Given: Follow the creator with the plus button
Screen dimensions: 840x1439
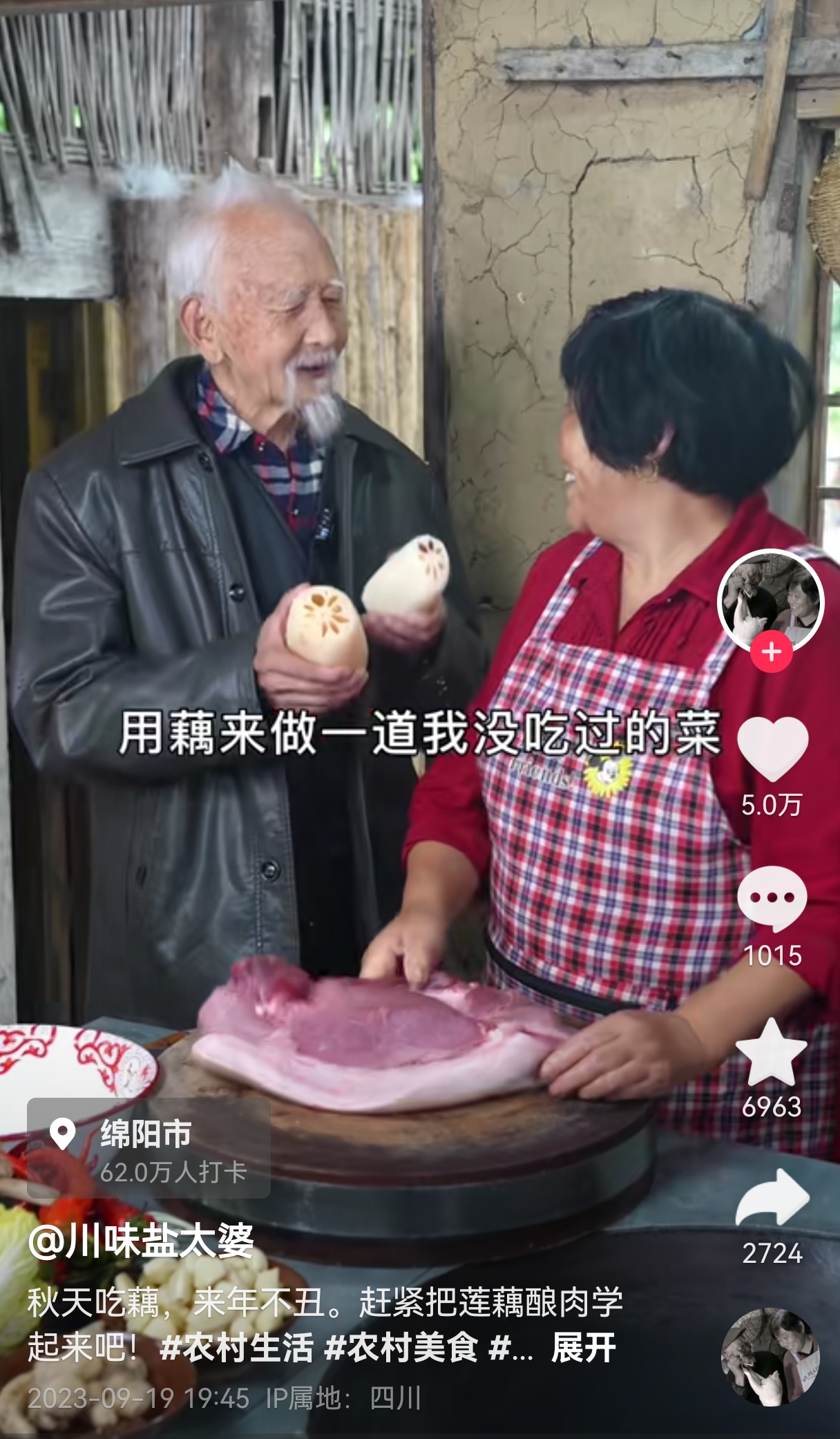Looking at the screenshot, I should tap(771, 651).
